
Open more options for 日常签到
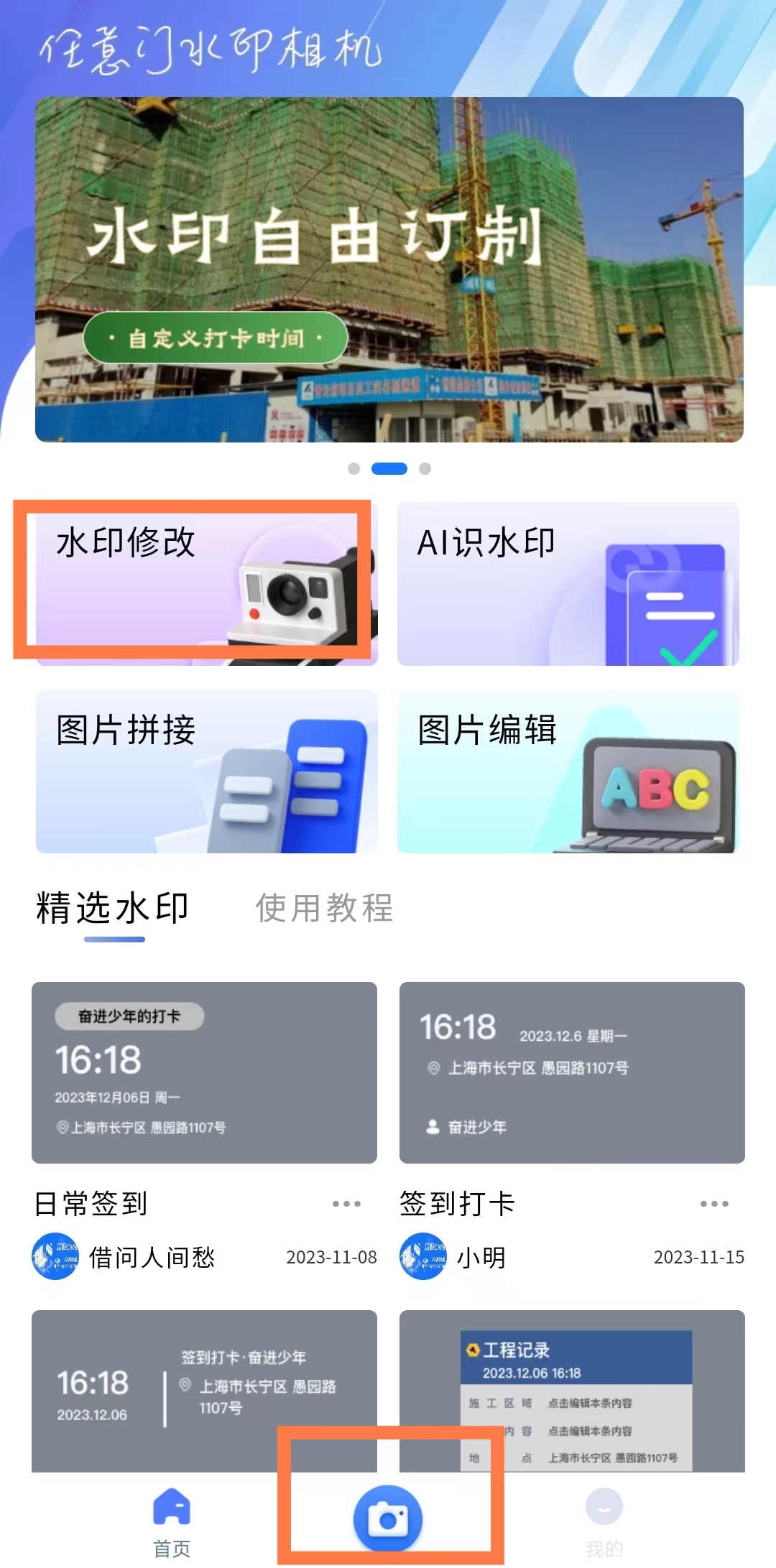(x=346, y=1204)
